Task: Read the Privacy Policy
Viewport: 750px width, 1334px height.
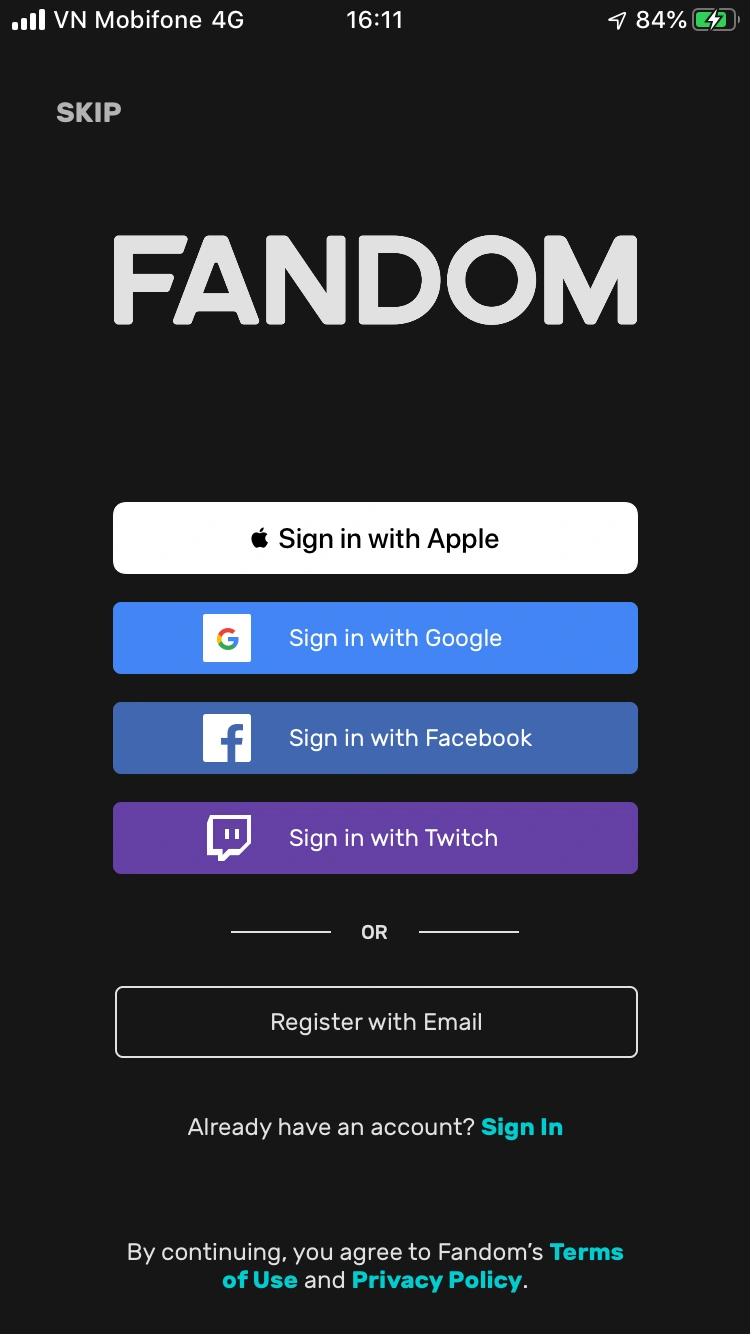Action: [437, 1280]
